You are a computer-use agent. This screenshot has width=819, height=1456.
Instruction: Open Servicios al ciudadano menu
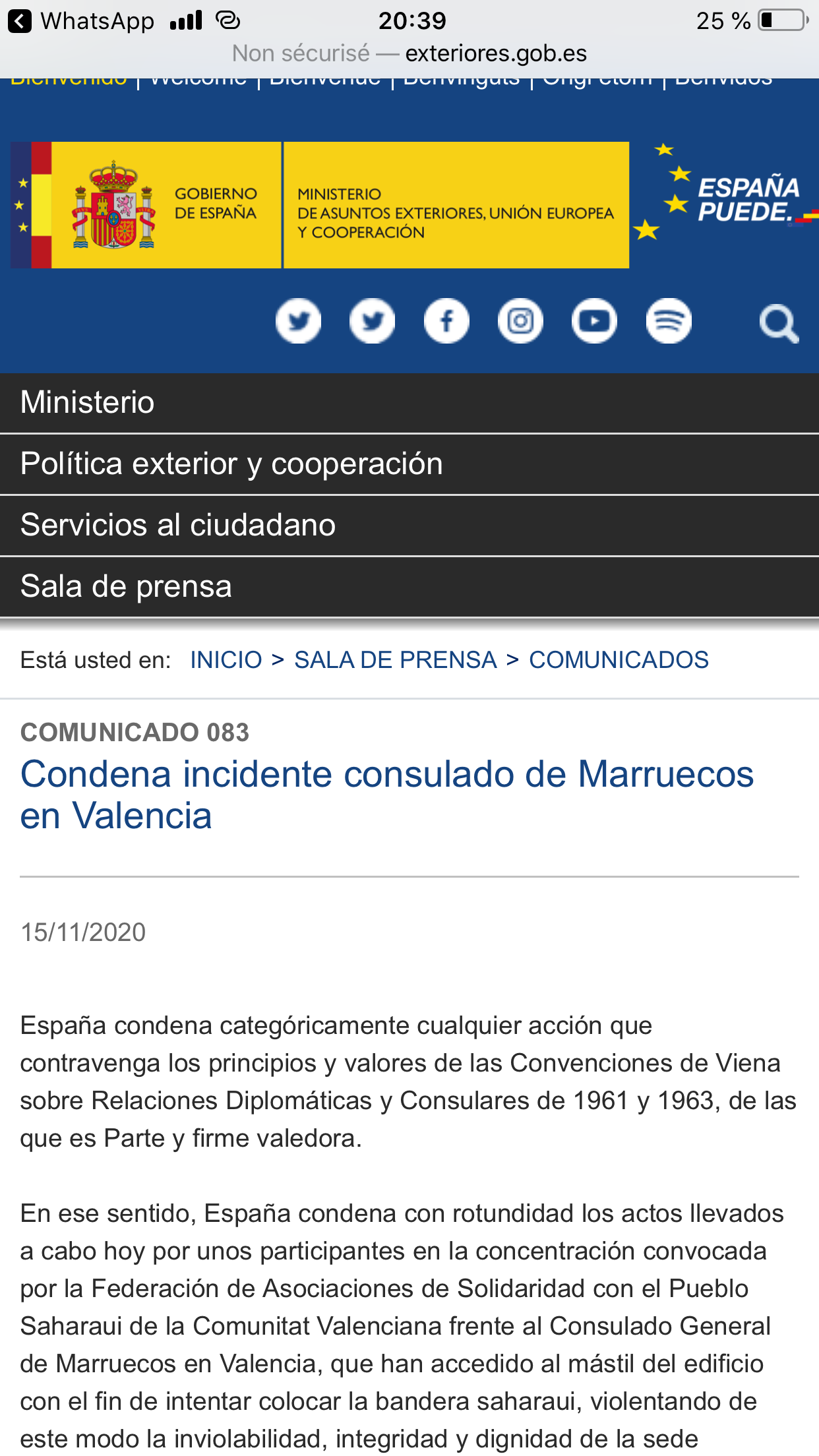409,526
